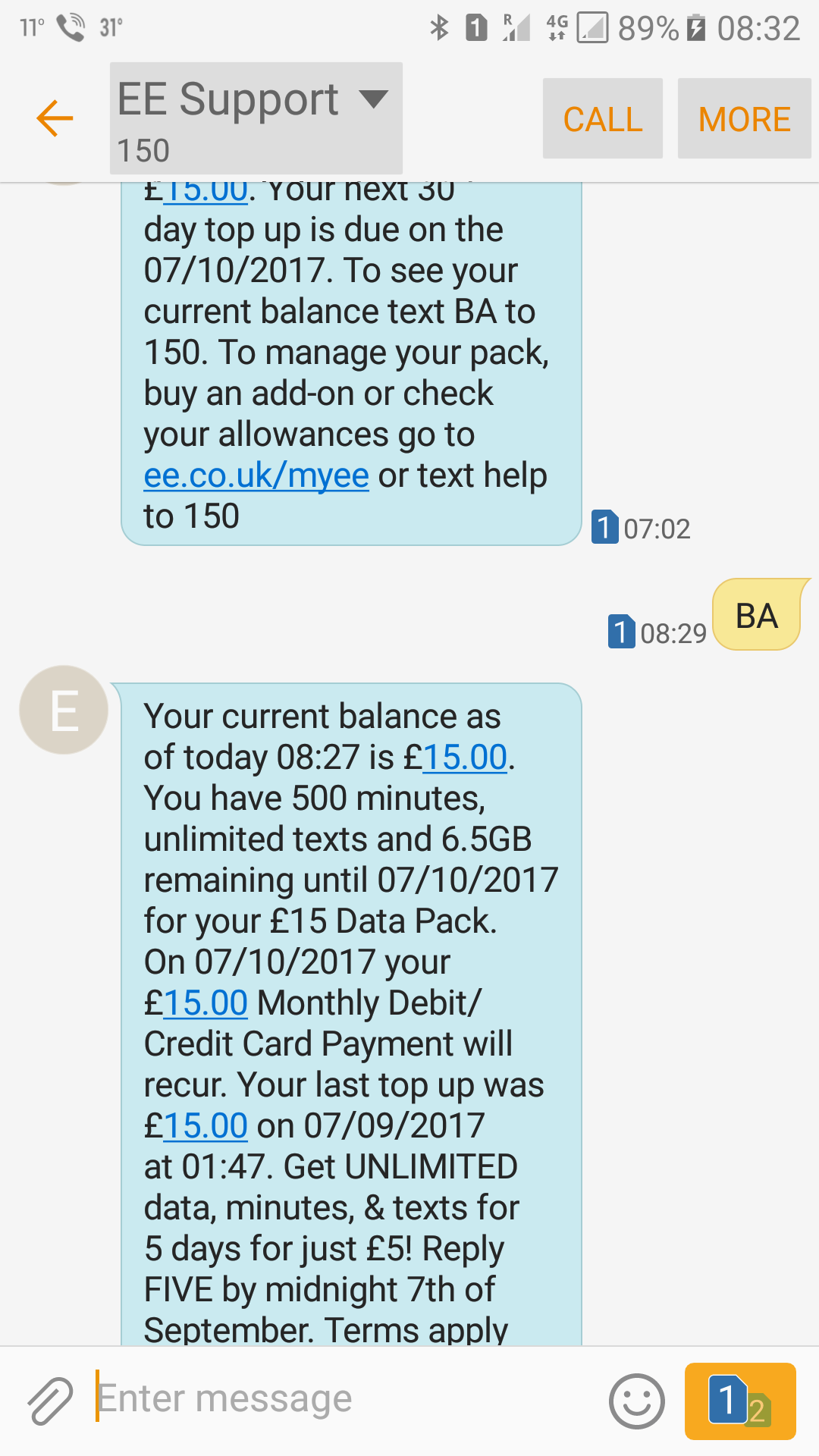Viewport: 819px width, 1456px height.
Task: Go back to the conversation list
Action: coord(55,119)
